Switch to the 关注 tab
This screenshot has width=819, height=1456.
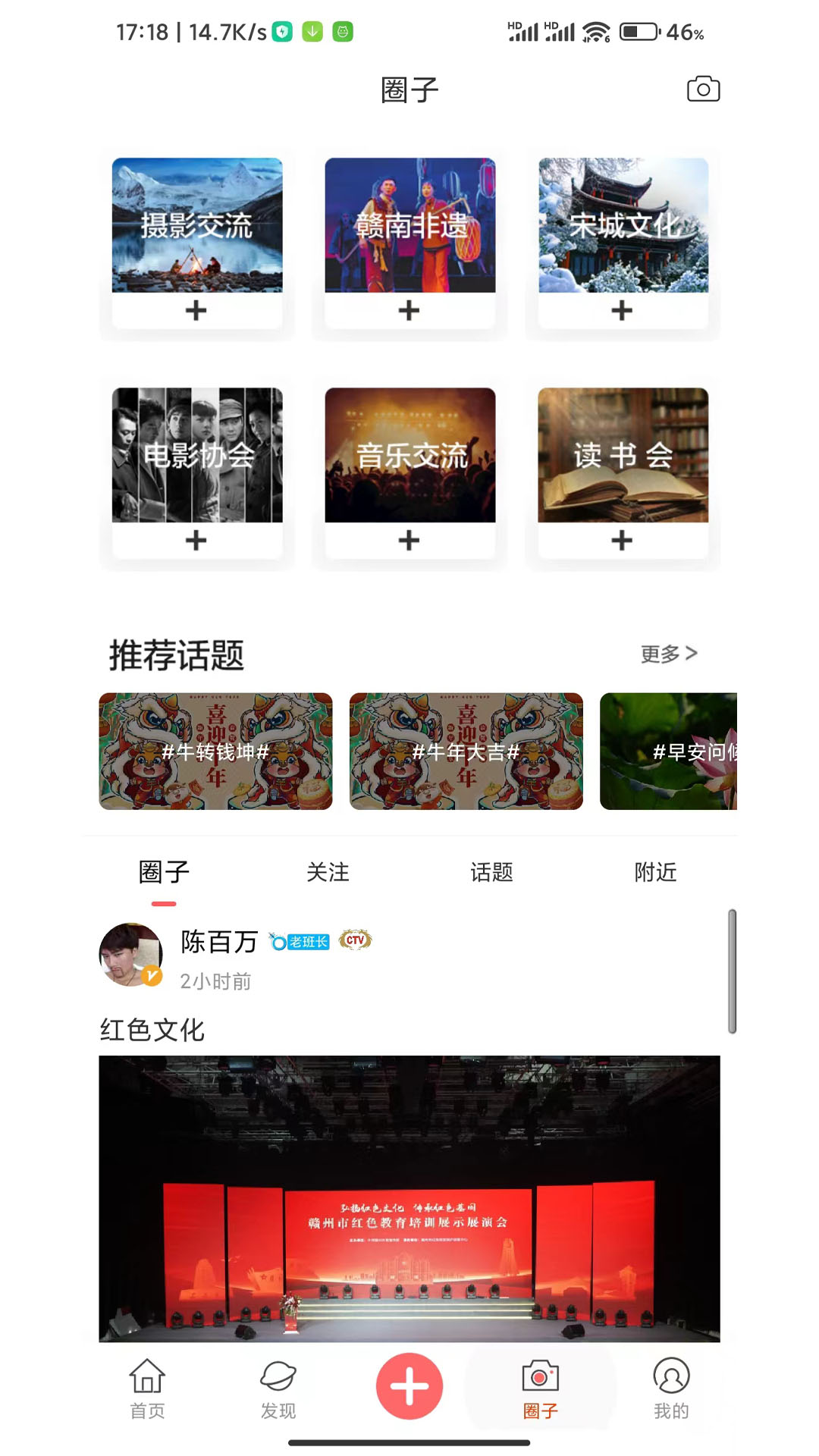click(x=328, y=872)
